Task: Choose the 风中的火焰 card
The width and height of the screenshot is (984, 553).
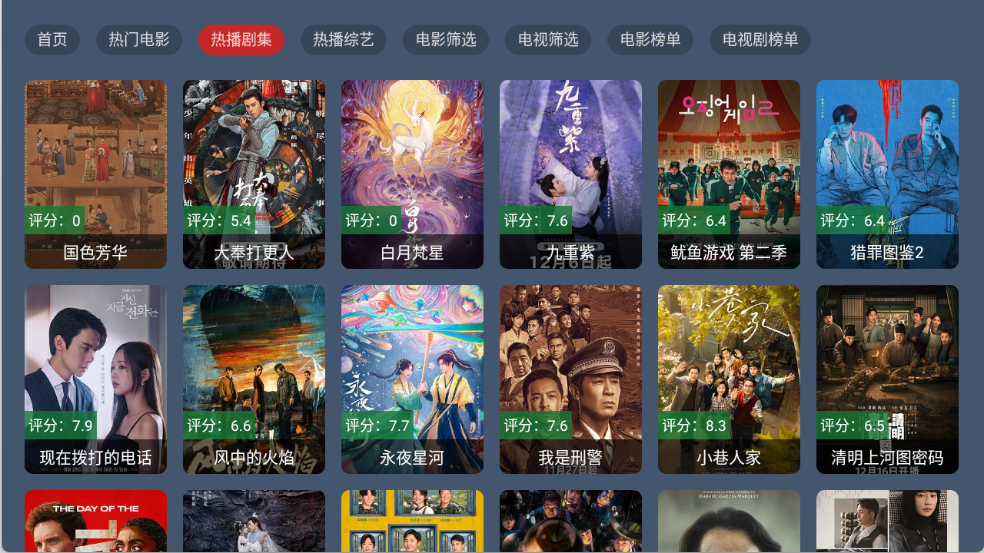Action: pyautogui.click(x=254, y=380)
